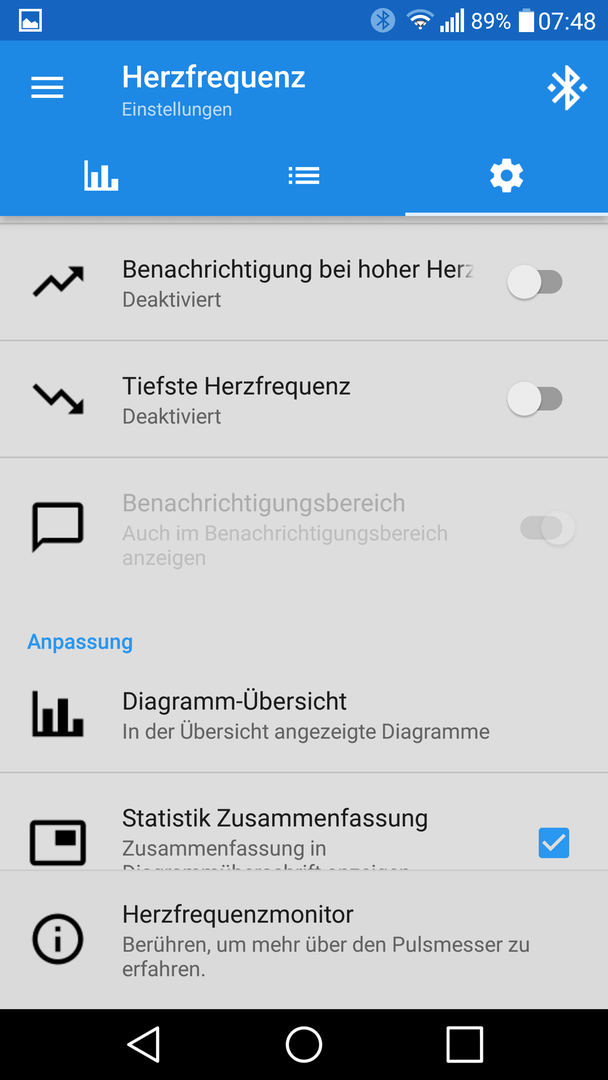
Task: Go back using system back button
Action: coord(144,1044)
